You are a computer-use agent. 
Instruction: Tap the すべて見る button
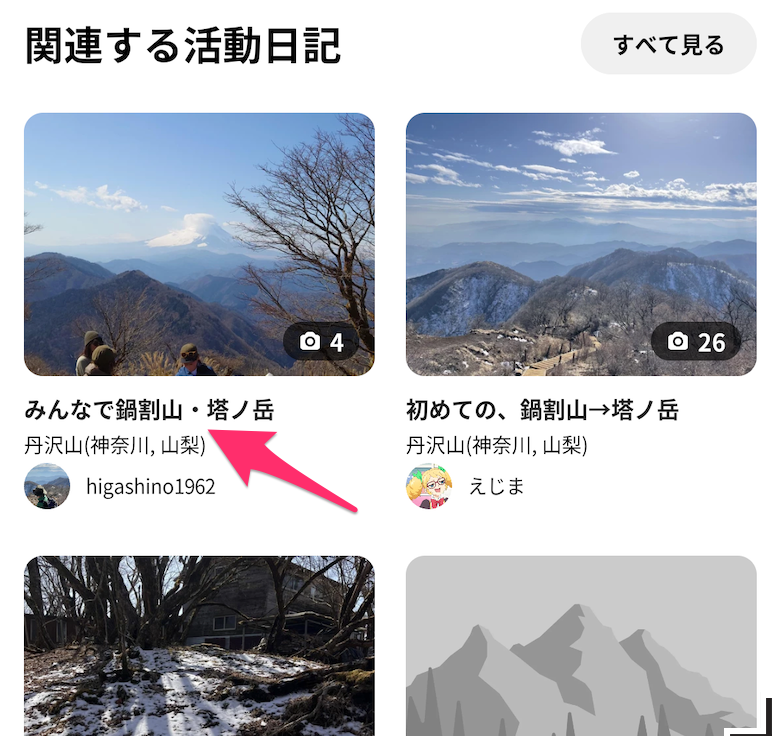pos(668,44)
